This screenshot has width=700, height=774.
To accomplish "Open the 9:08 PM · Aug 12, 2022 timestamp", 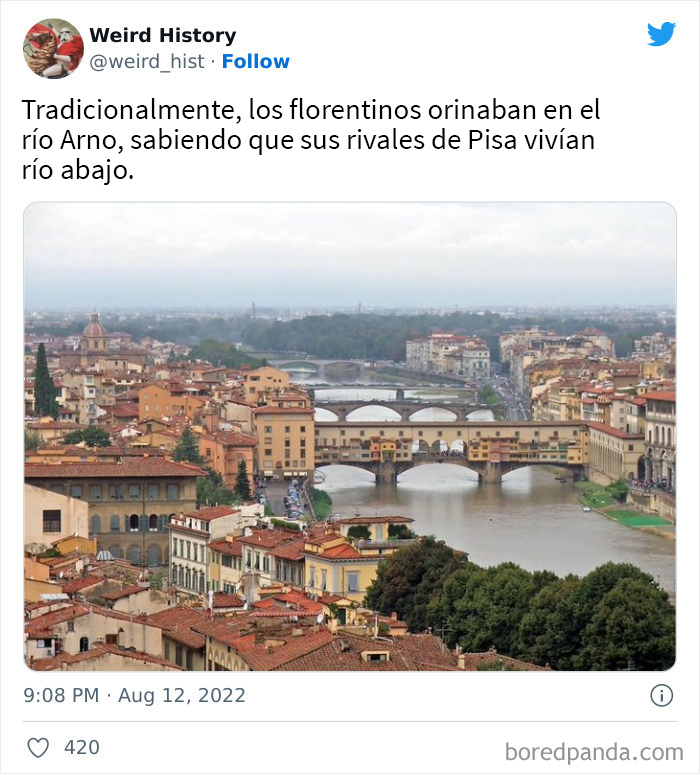I will [x=134, y=695].
